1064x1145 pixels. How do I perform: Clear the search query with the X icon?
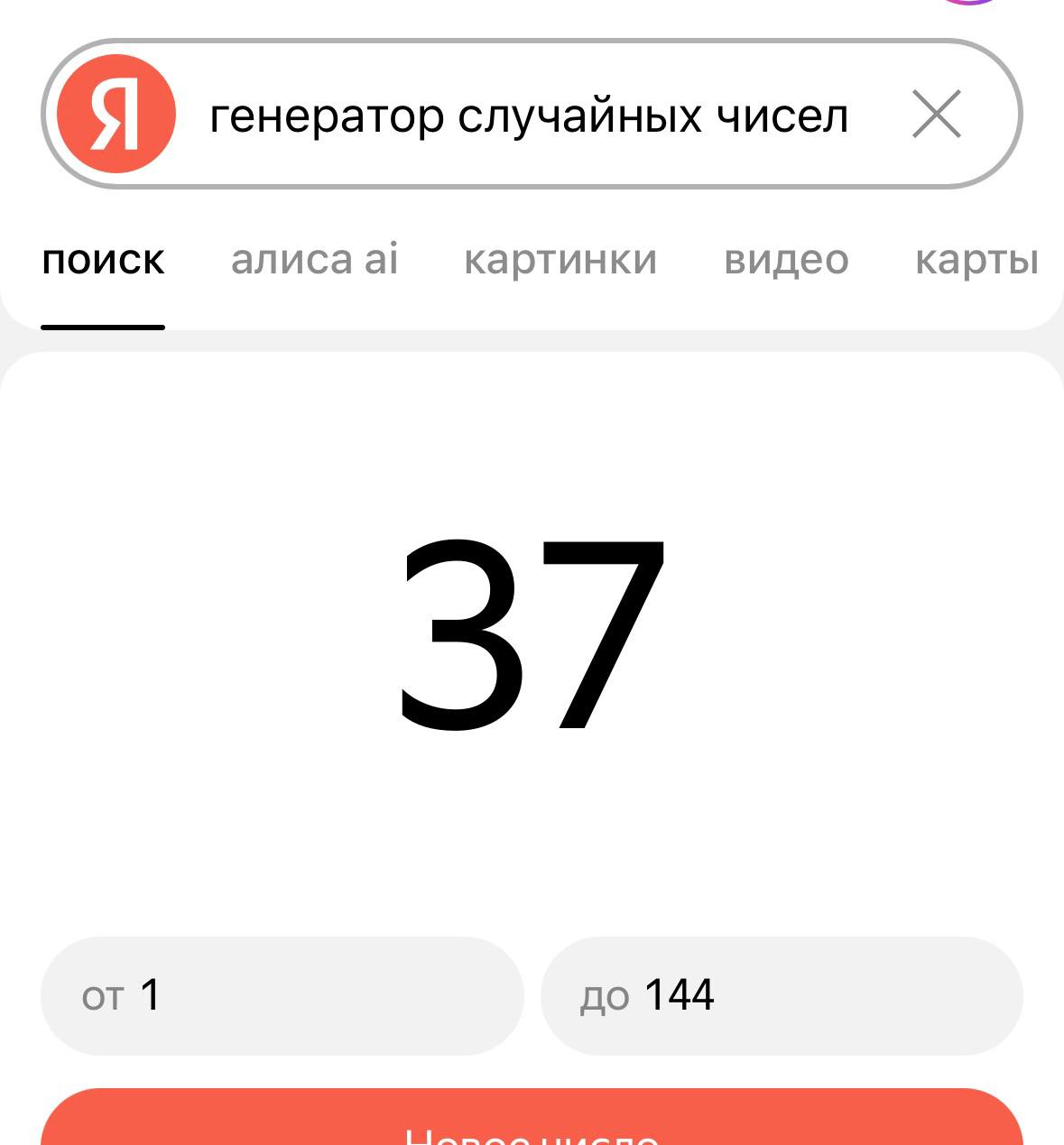tap(937, 115)
